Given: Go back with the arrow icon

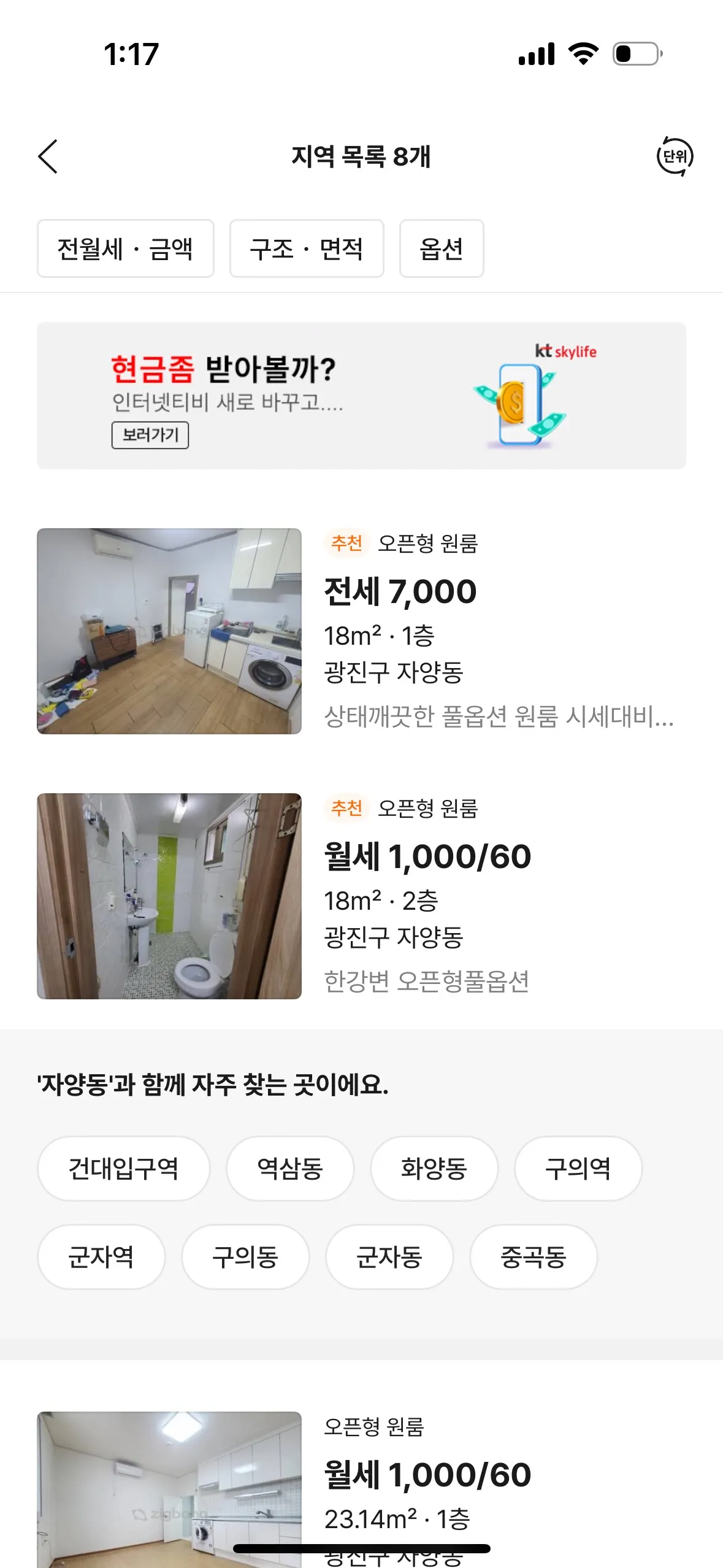Looking at the screenshot, I should (48, 156).
